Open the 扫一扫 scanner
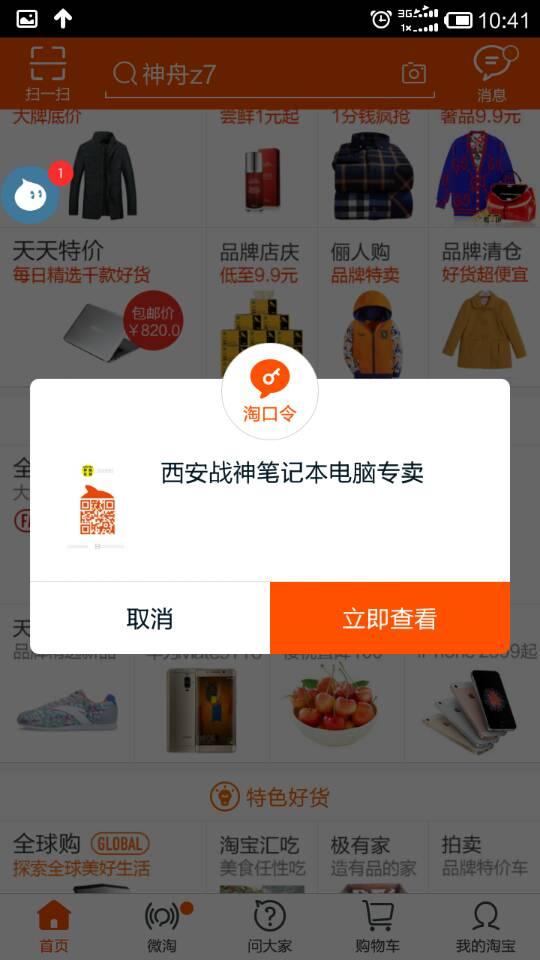This screenshot has width=540, height=960. [48, 74]
